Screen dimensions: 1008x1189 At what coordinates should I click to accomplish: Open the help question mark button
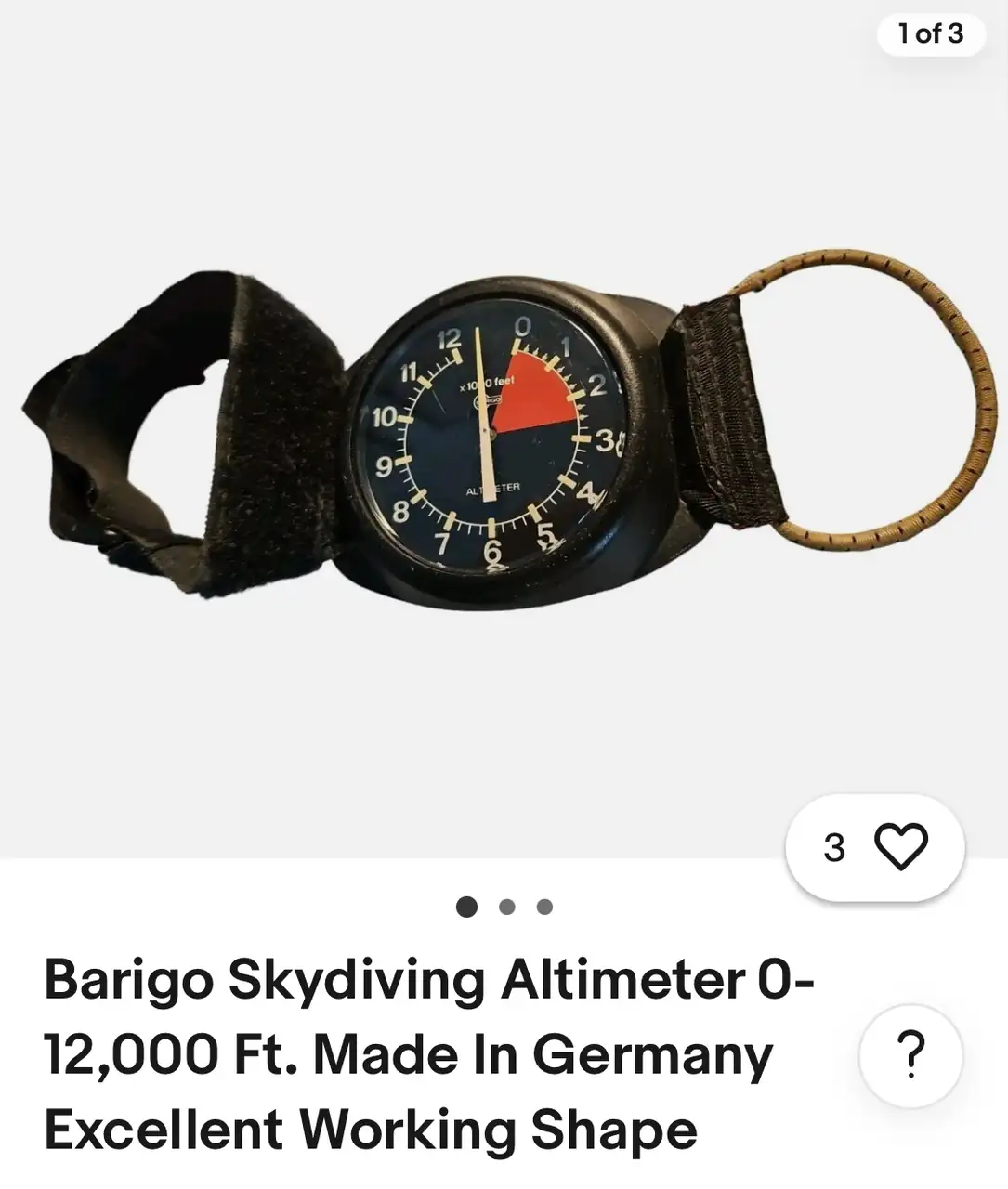910,1055
